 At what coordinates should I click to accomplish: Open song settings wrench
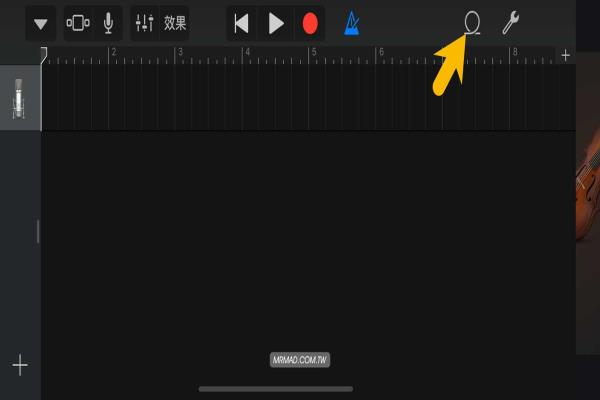(x=510, y=23)
